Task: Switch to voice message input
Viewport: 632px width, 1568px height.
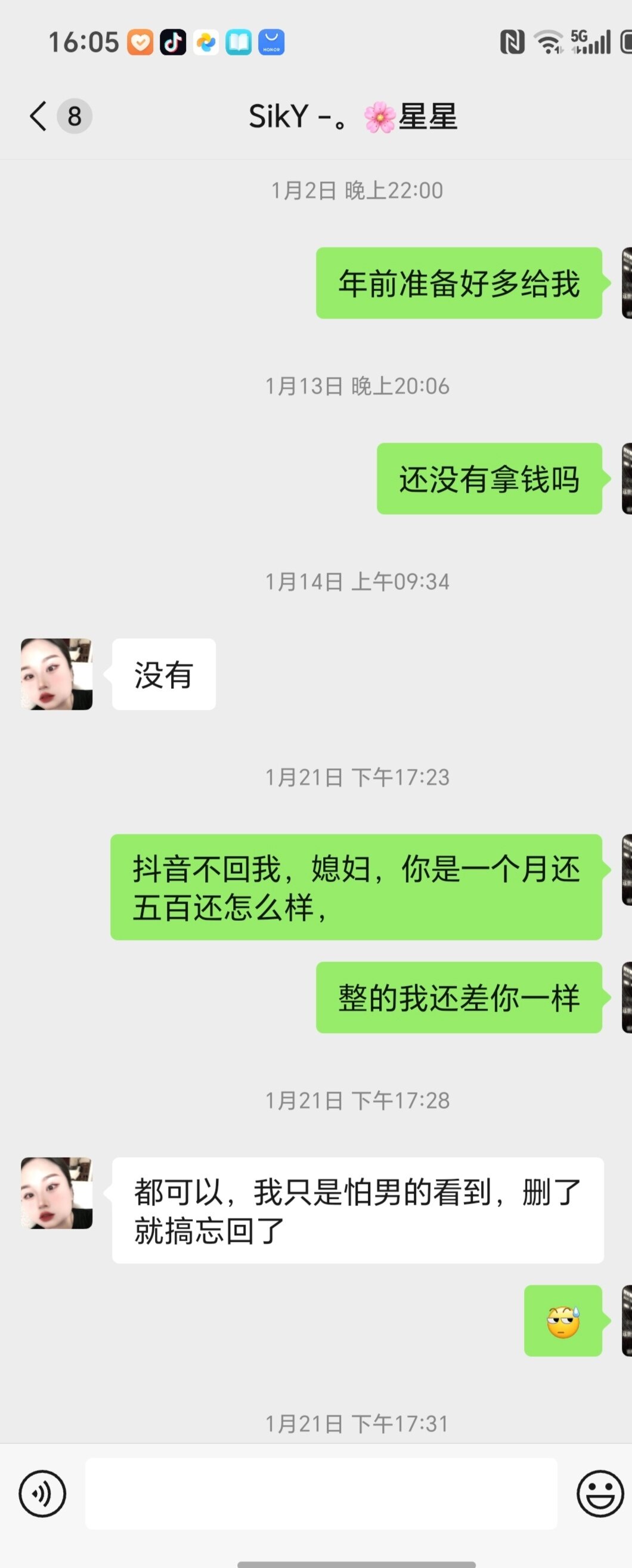Action: coord(42,1493)
